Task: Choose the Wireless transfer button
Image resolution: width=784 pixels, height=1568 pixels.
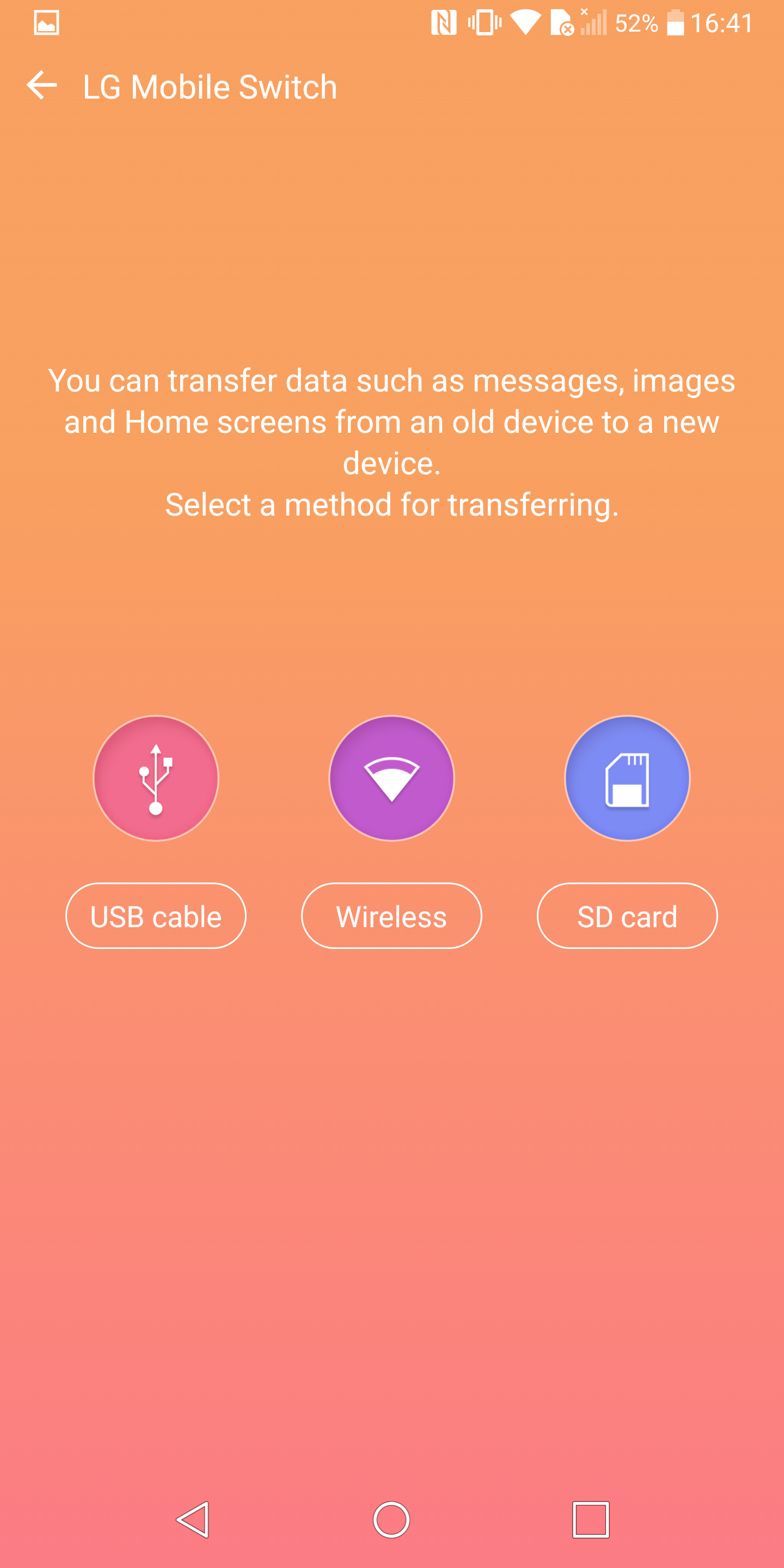Action: (x=391, y=915)
